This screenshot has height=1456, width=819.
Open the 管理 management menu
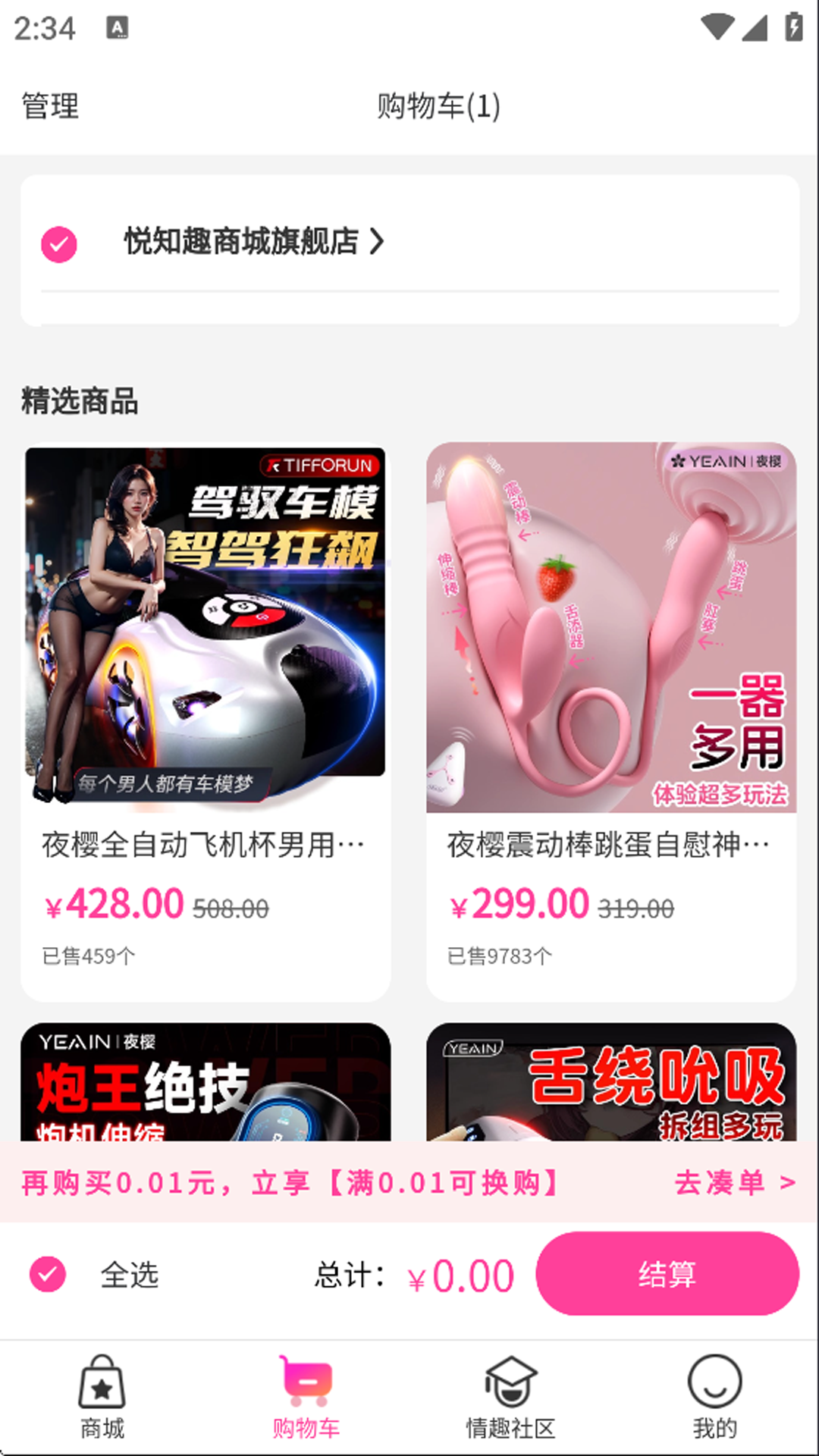click(x=49, y=106)
